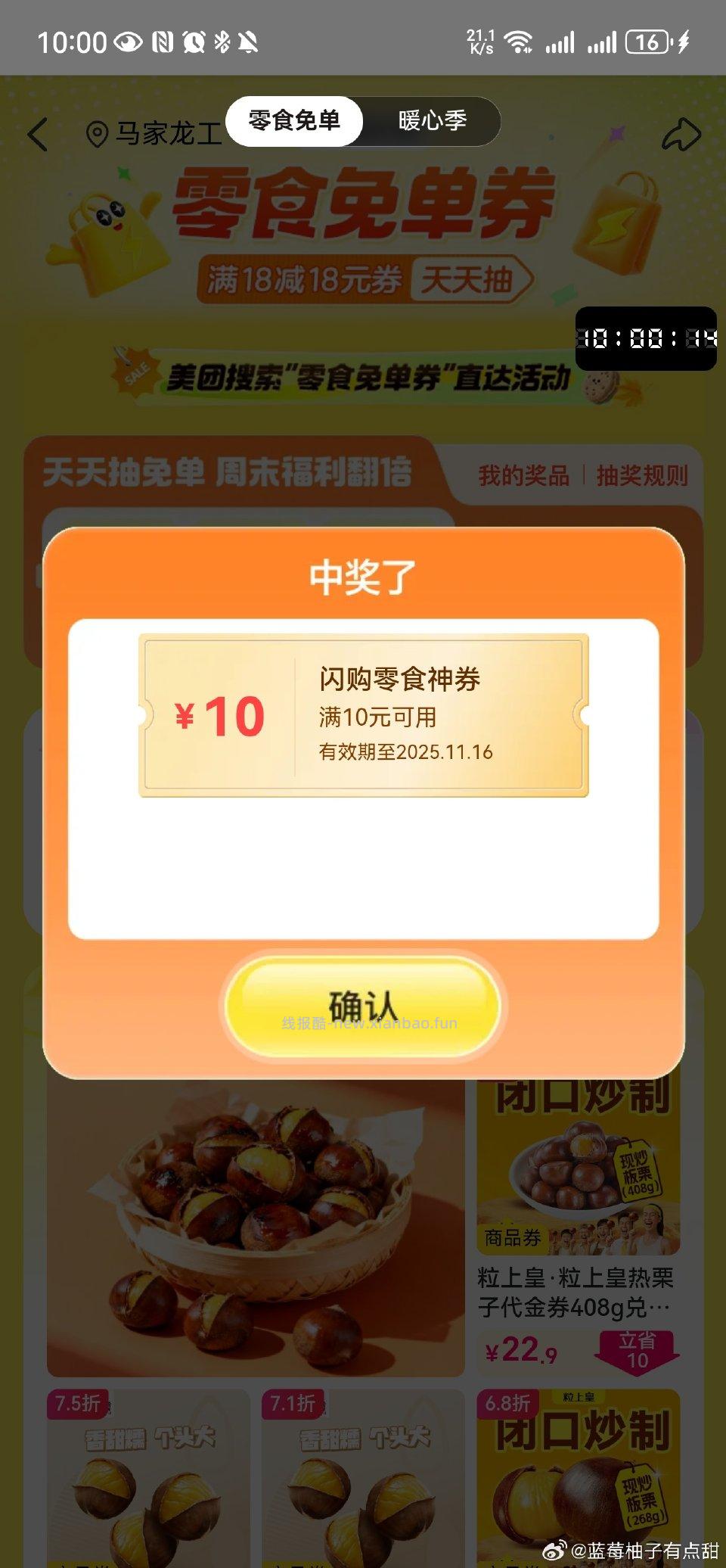Tap the location pin icon beside 马家龙工
This screenshot has width=726, height=1568.
[x=96, y=132]
